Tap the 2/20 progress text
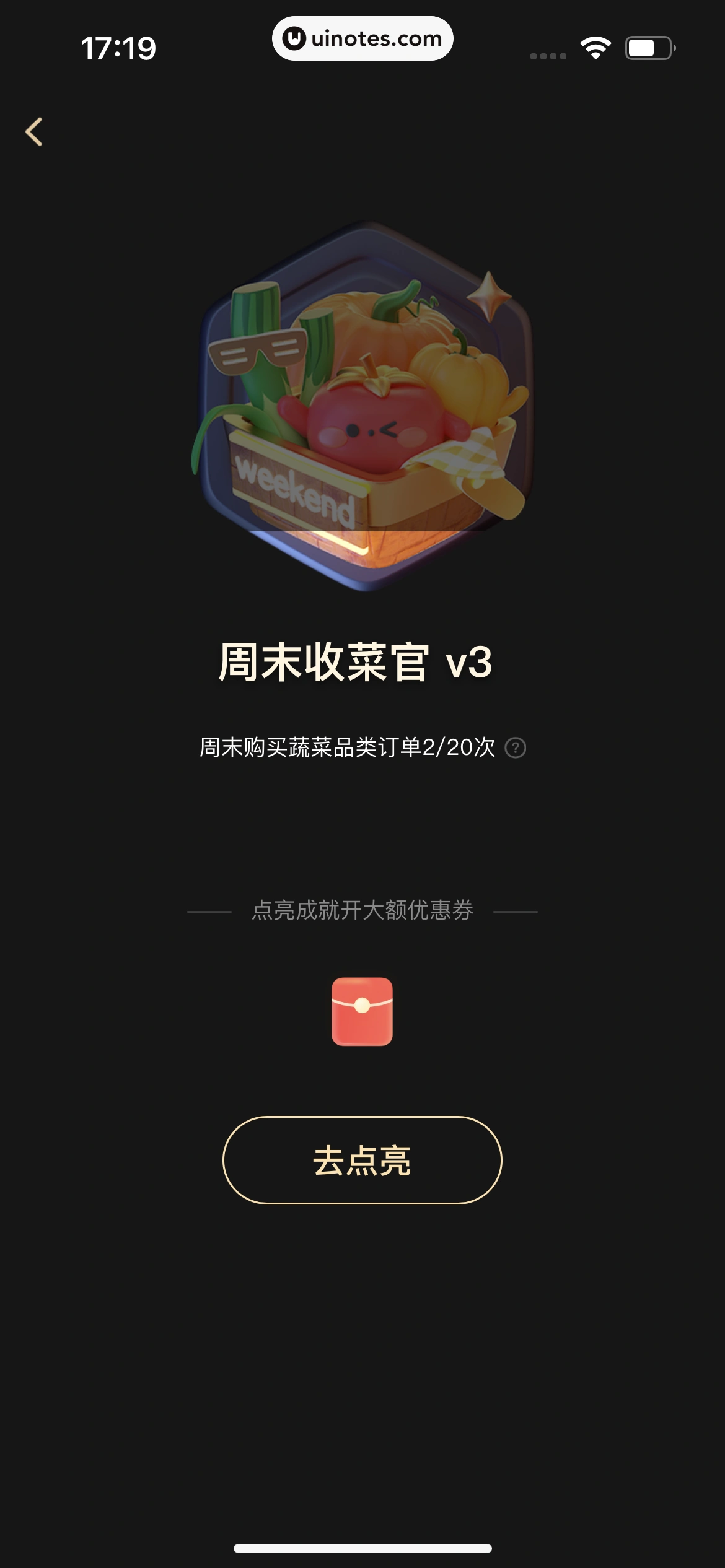The image size is (725, 1568). click(345, 747)
